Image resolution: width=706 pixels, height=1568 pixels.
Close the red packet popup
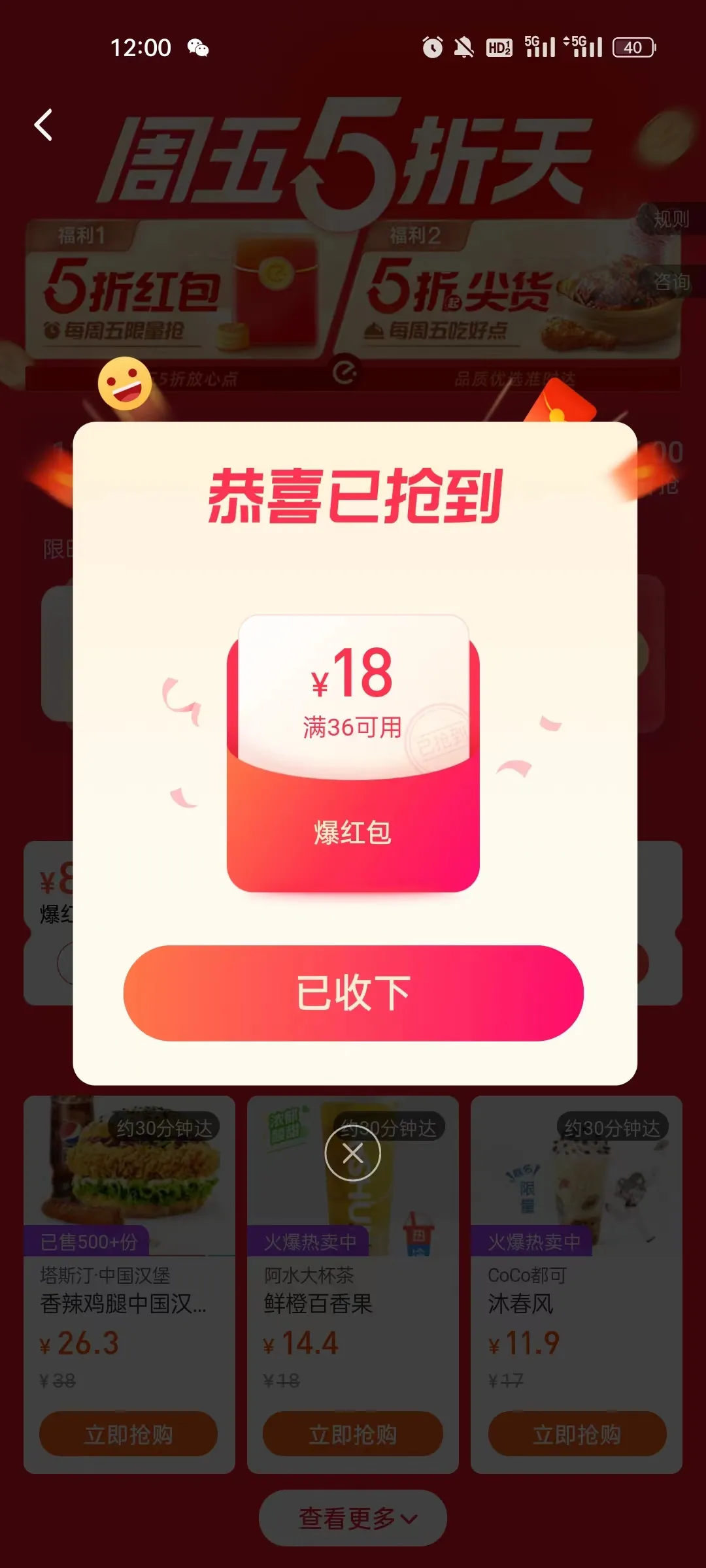tap(353, 1154)
